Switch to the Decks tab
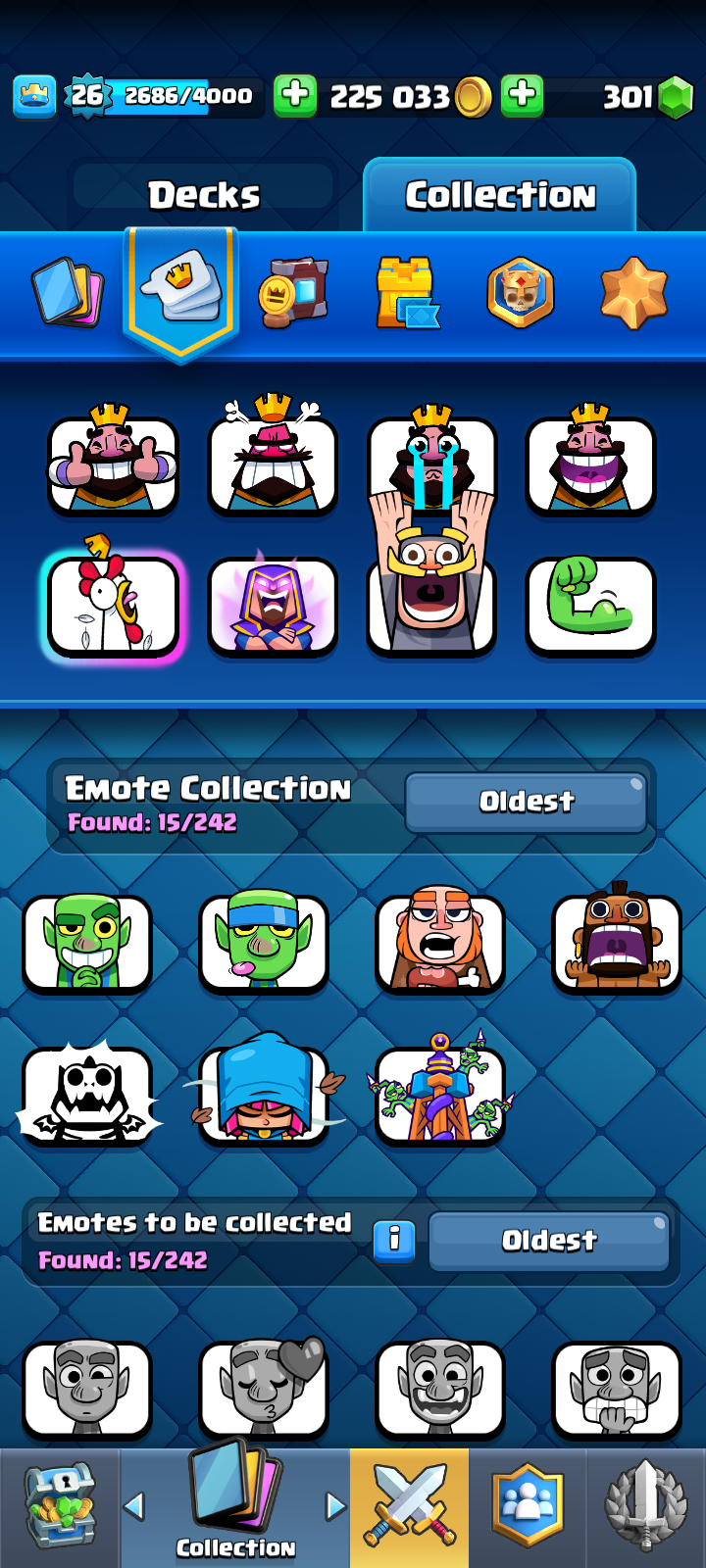 pos(204,195)
